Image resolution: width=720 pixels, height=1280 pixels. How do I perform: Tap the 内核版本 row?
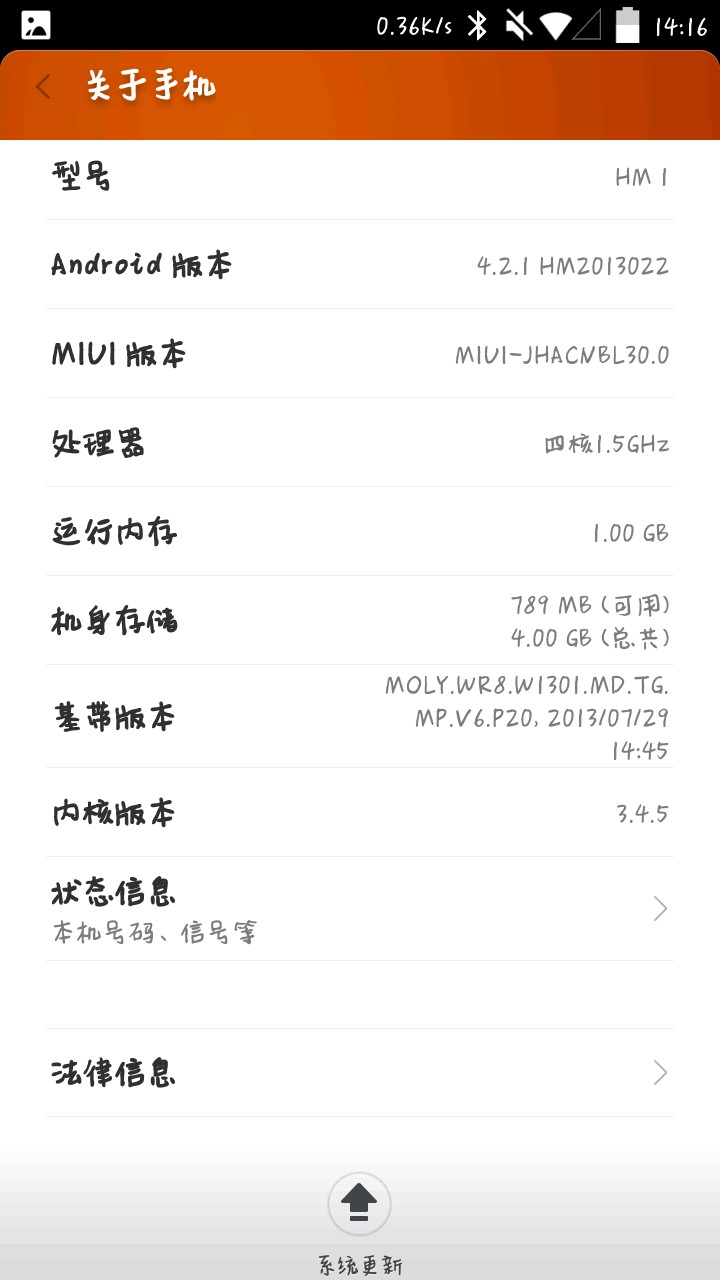point(360,813)
